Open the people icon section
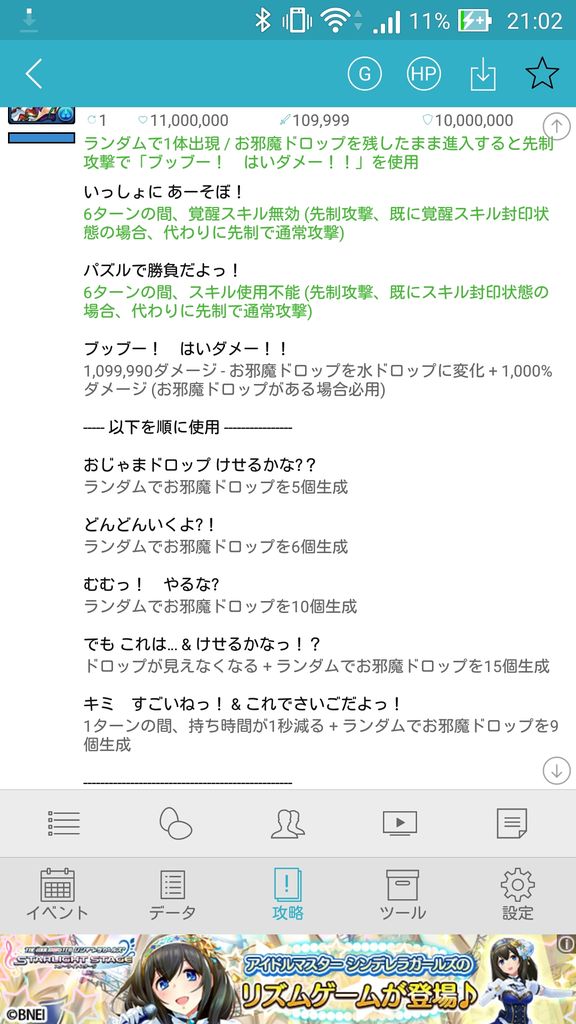 (x=288, y=824)
